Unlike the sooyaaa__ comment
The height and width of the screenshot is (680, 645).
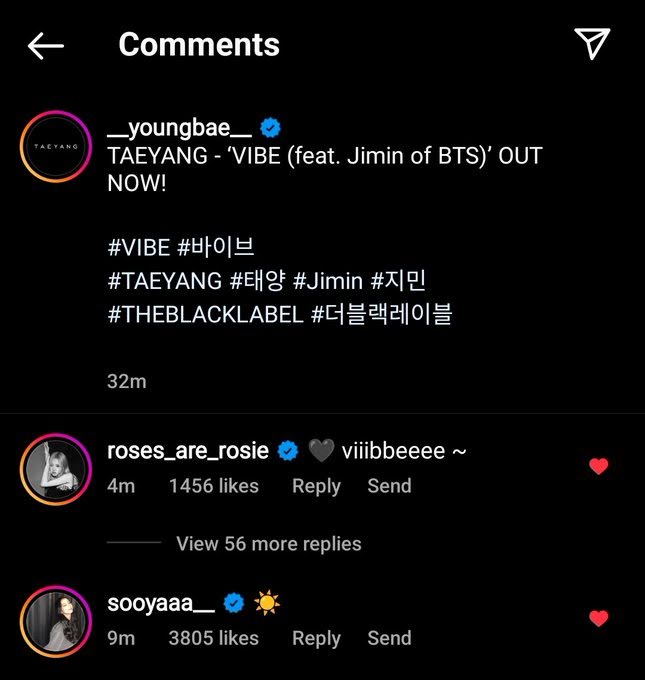[x=598, y=618]
